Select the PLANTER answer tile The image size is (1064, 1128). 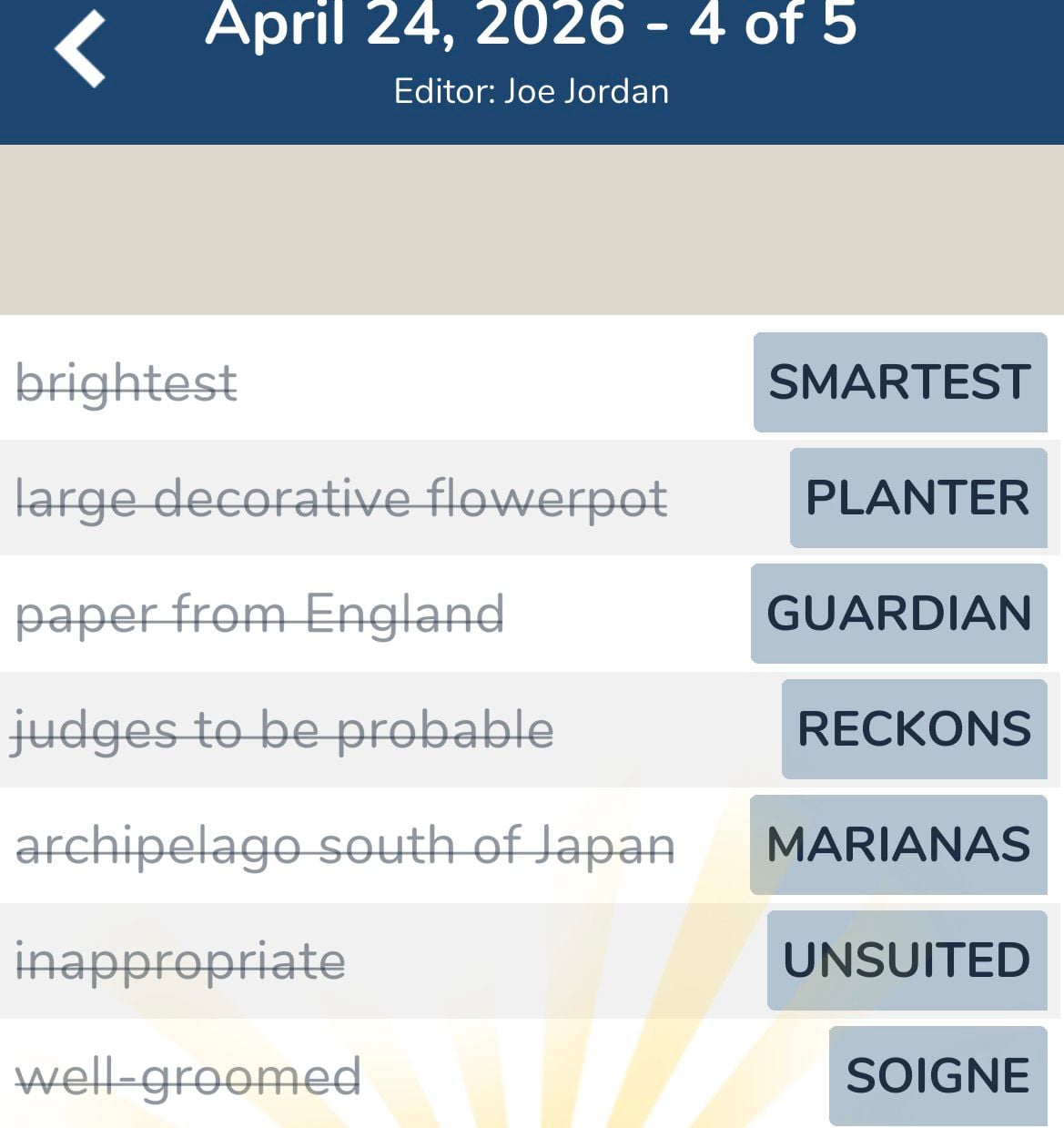pyautogui.click(x=917, y=499)
